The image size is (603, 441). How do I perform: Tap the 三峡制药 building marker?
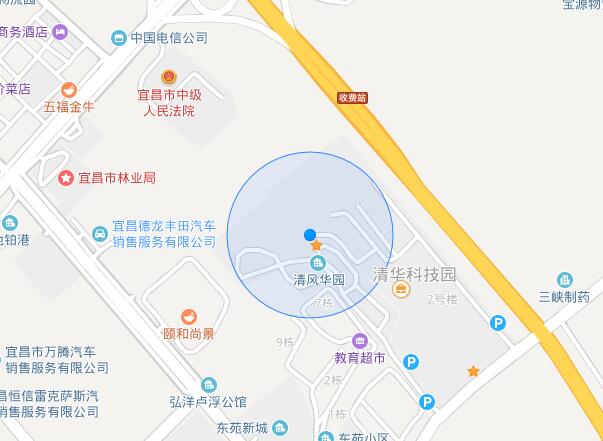pyautogui.click(x=564, y=279)
